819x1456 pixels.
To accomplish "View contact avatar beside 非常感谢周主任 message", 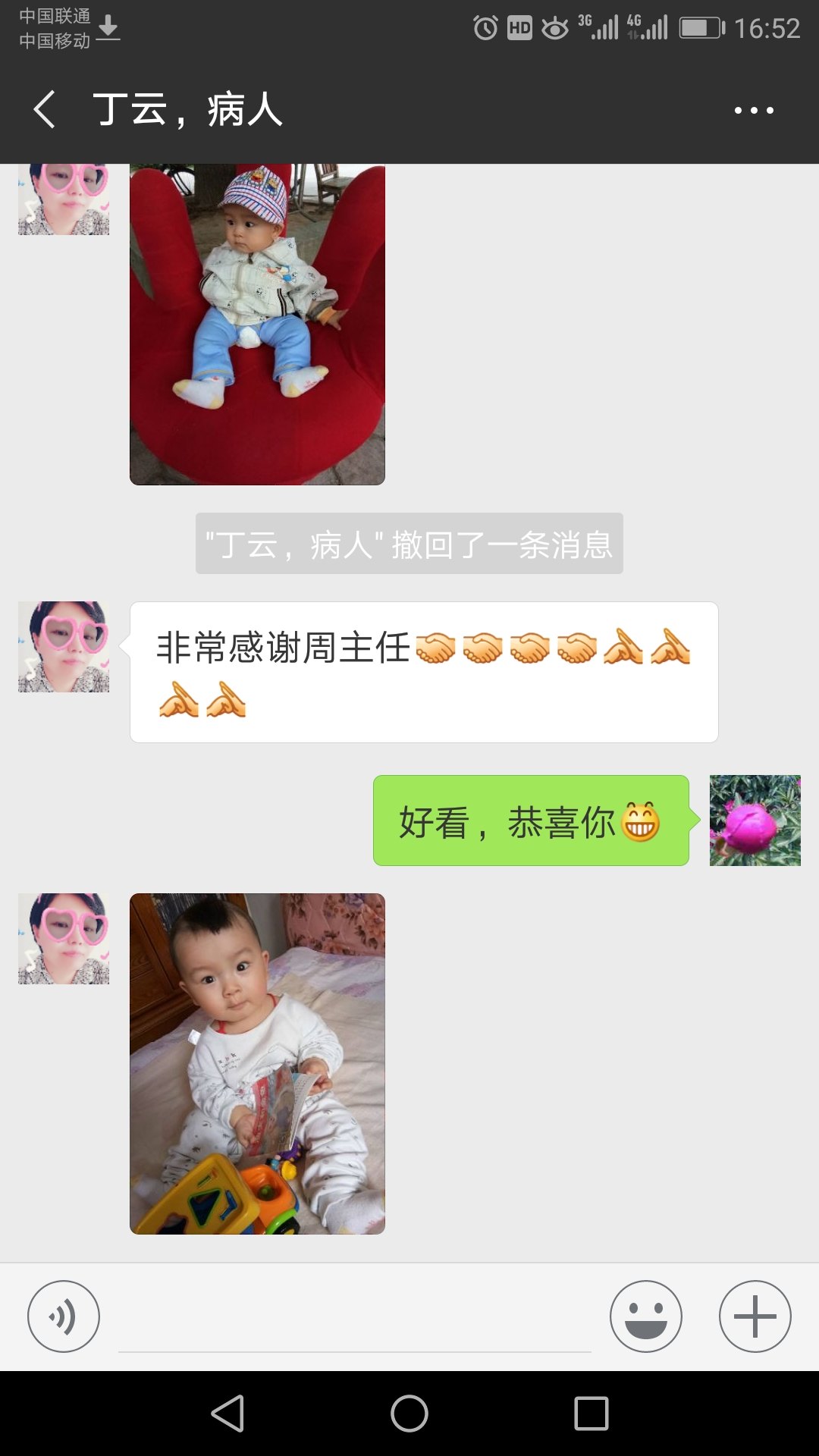I will tap(64, 647).
